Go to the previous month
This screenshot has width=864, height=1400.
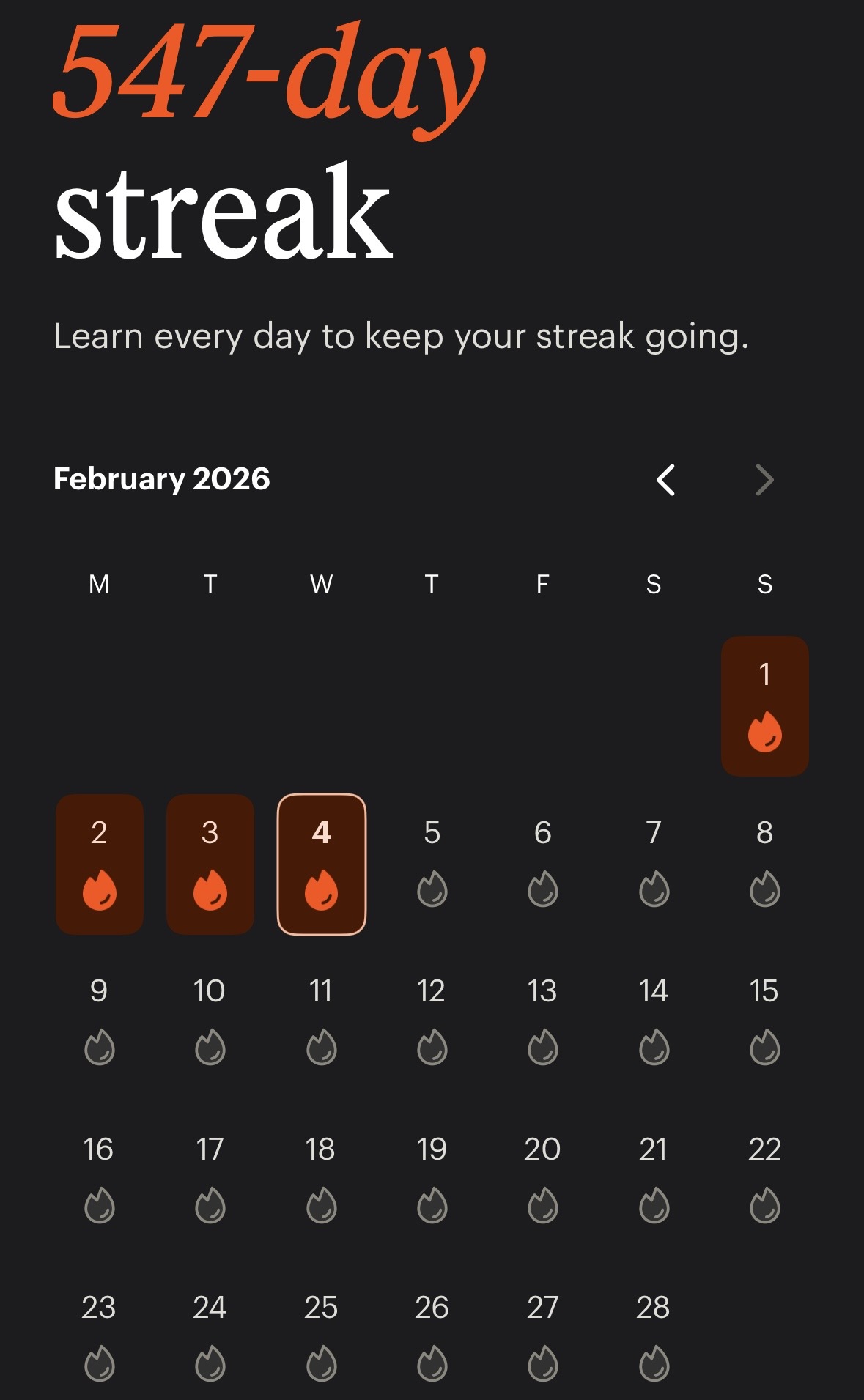pyautogui.click(x=665, y=480)
